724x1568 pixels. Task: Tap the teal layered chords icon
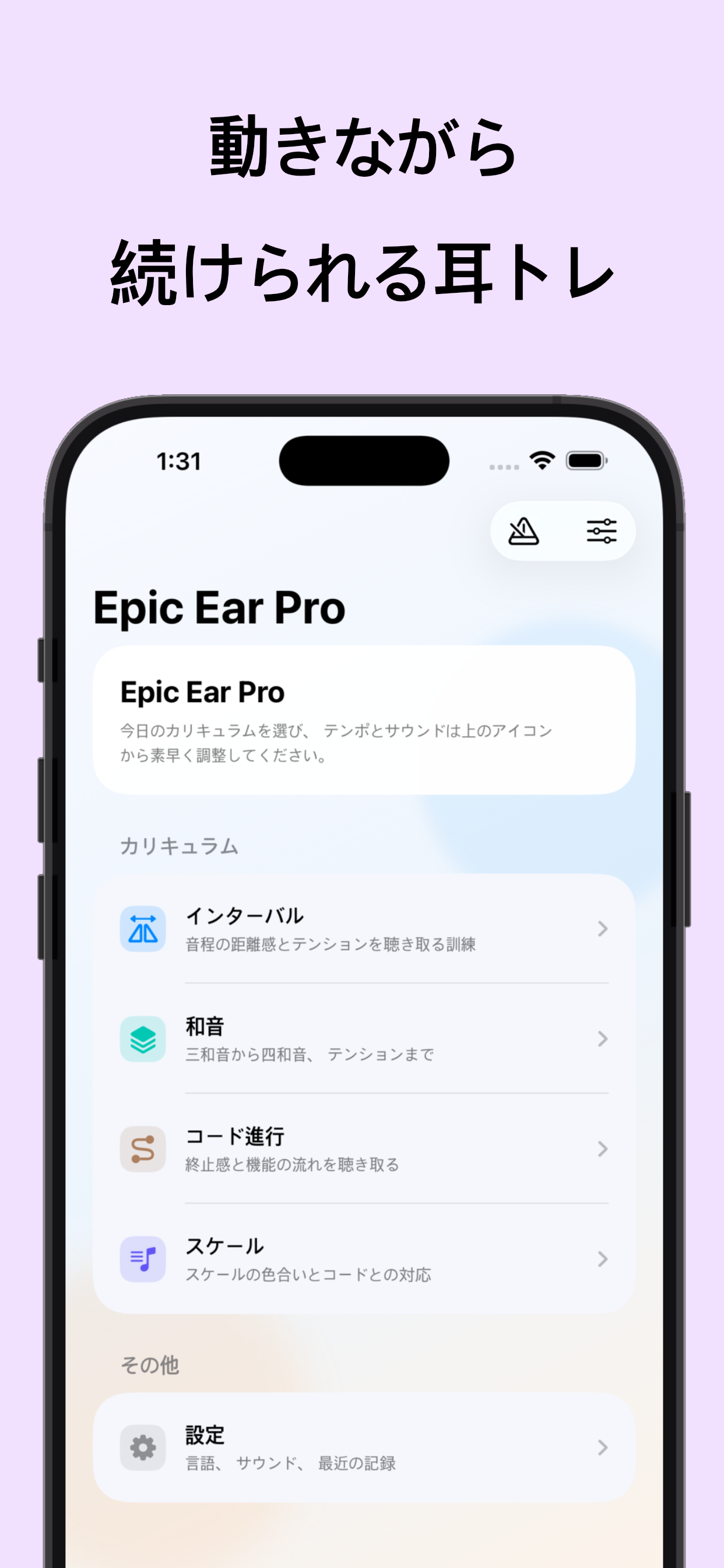pyautogui.click(x=143, y=1039)
